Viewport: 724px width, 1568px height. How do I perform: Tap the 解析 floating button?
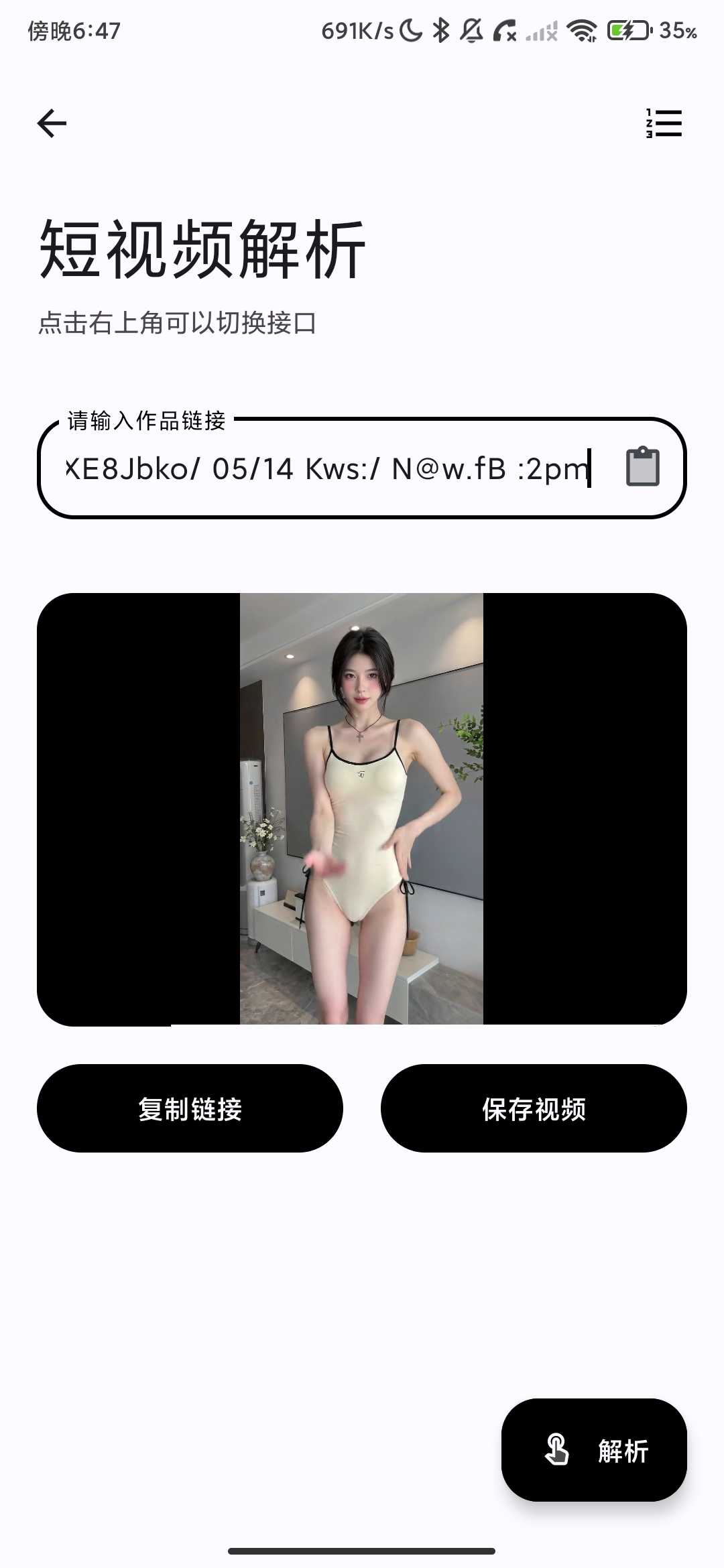(x=594, y=1450)
